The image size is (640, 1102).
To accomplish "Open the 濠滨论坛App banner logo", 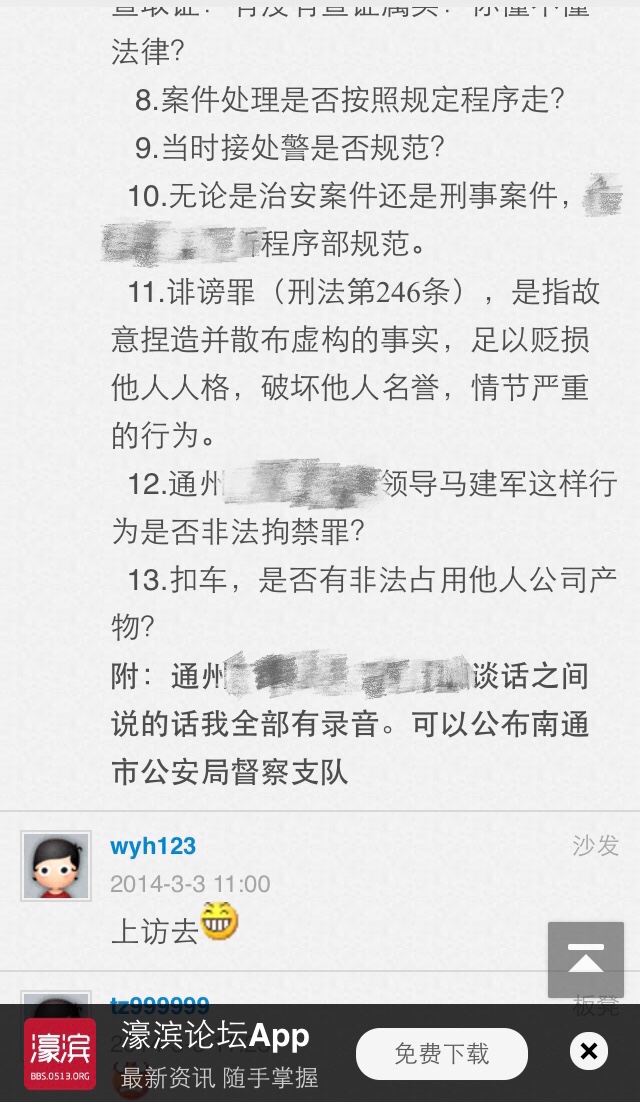I will point(60,1053).
